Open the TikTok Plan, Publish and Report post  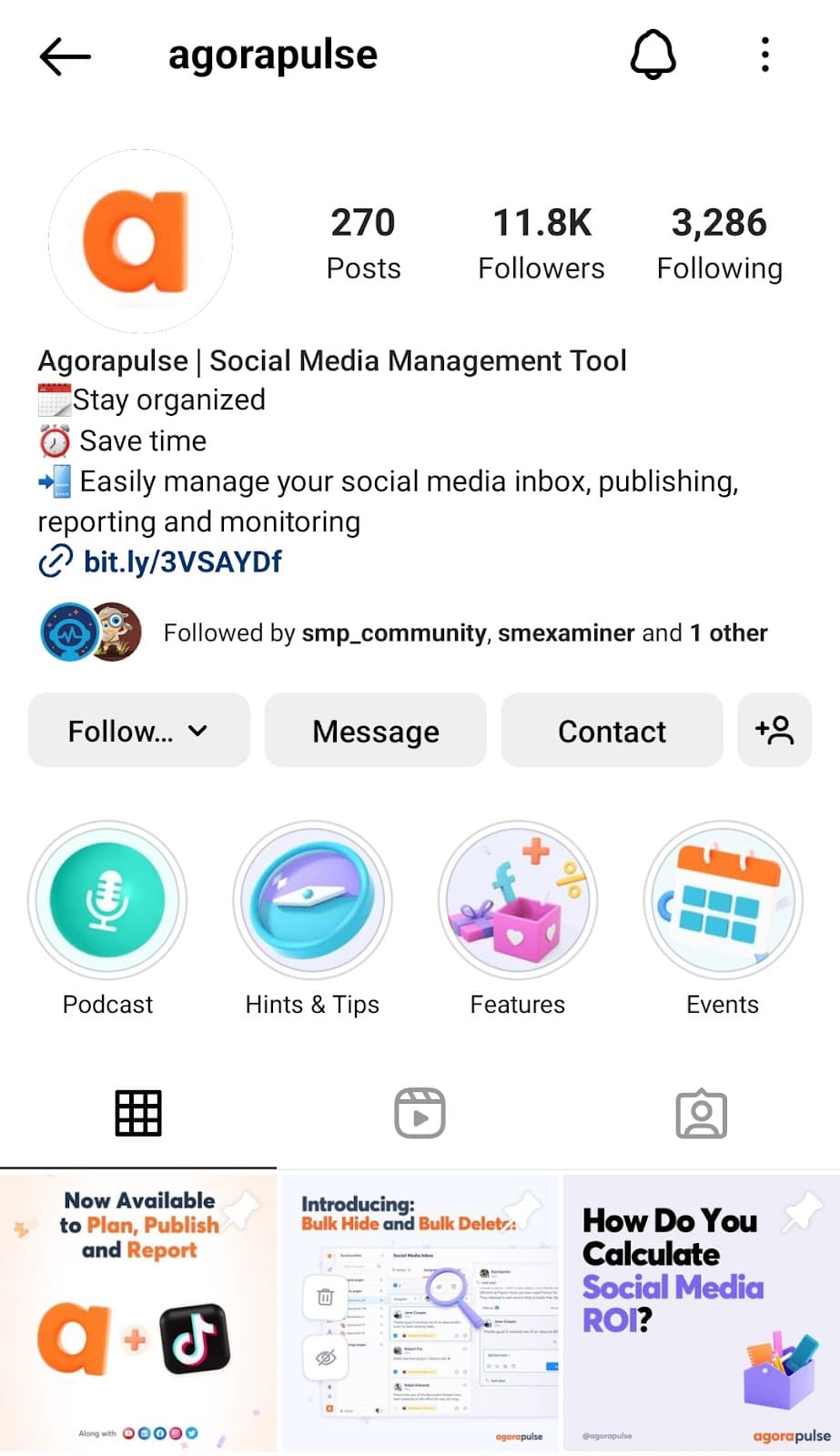click(x=138, y=1312)
